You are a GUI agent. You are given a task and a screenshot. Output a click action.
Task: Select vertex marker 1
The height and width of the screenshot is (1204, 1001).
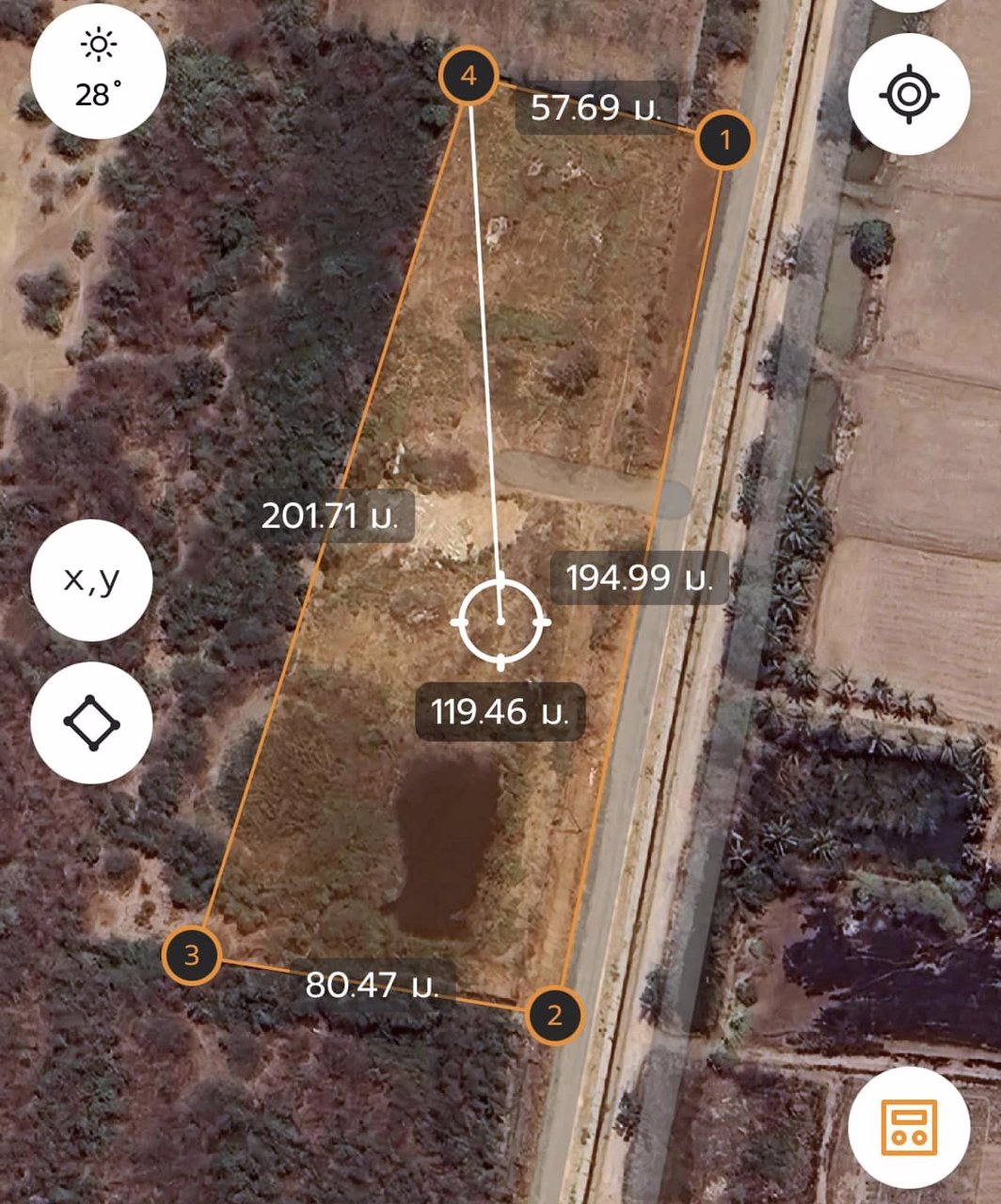(724, 141)
